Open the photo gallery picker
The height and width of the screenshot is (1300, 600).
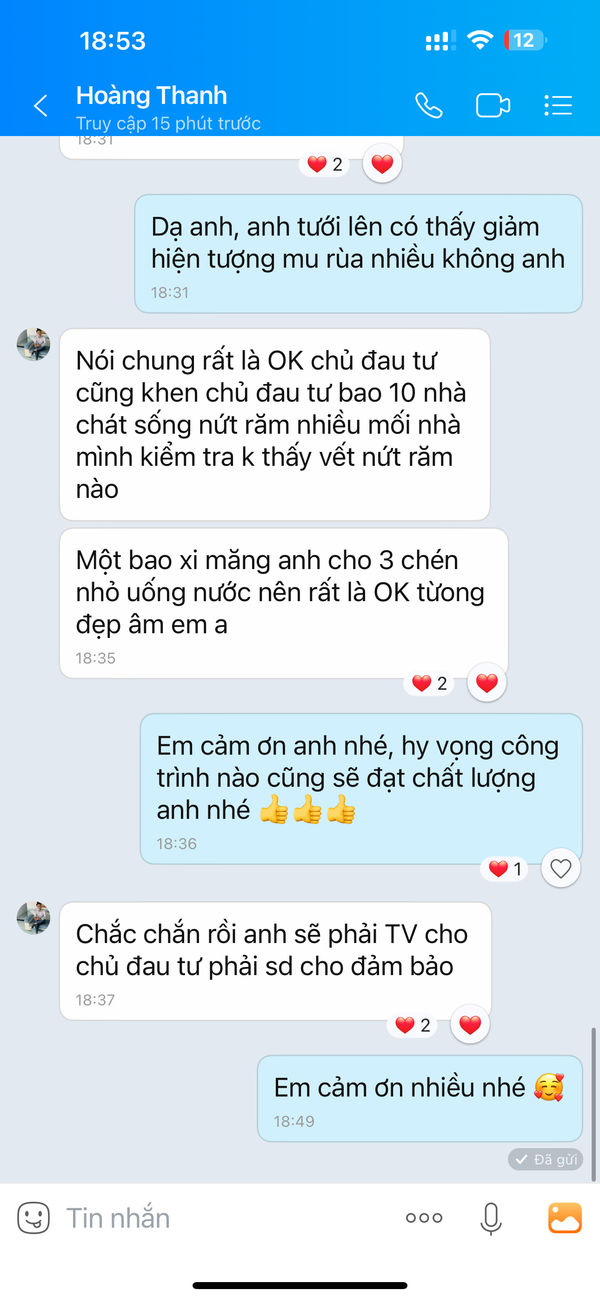(x=565, y=1217)
